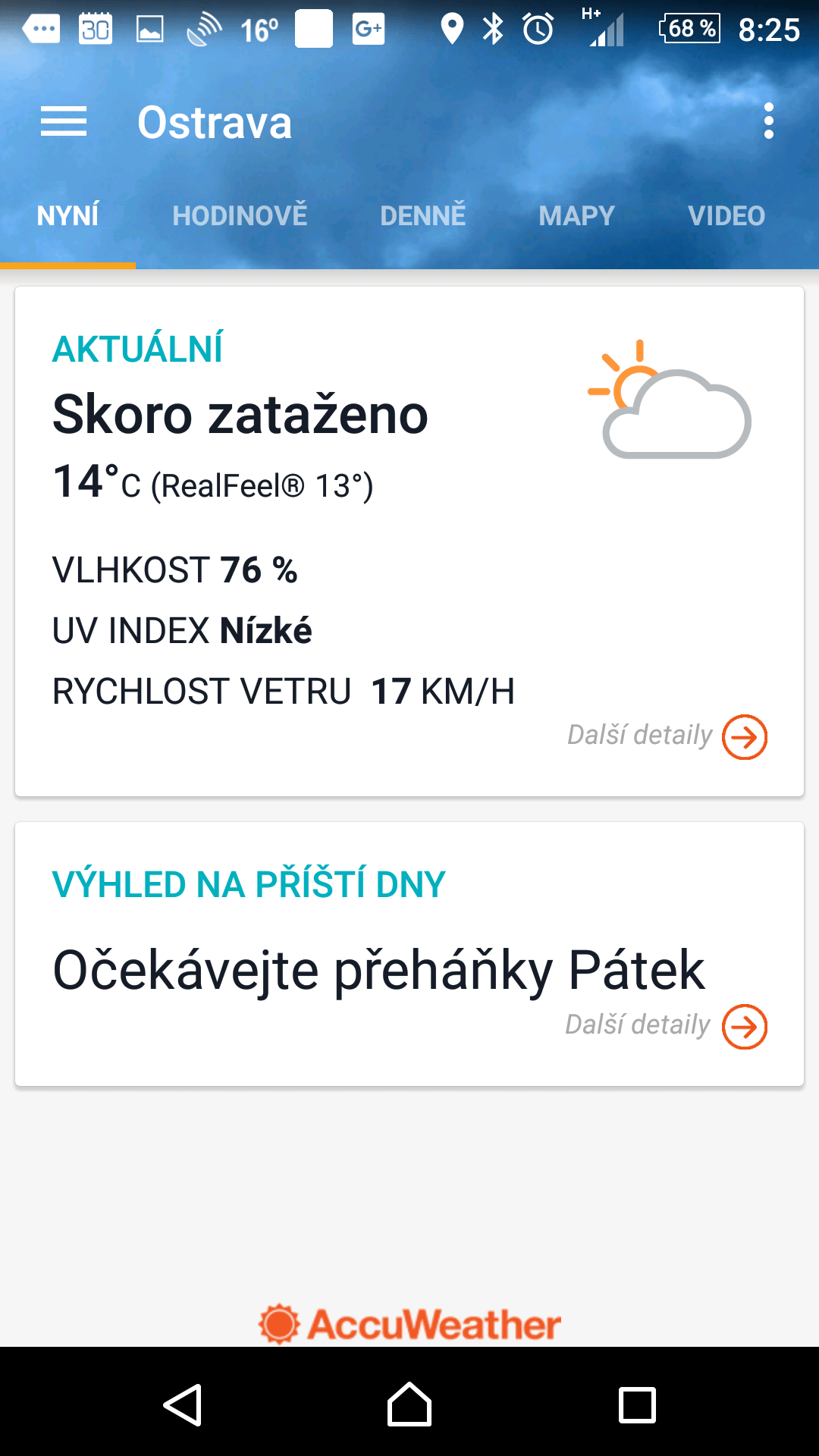Tap Další detaily in the Aktuální card
The width and height of the screenshot is (819, 1456).
coord(667,736)
